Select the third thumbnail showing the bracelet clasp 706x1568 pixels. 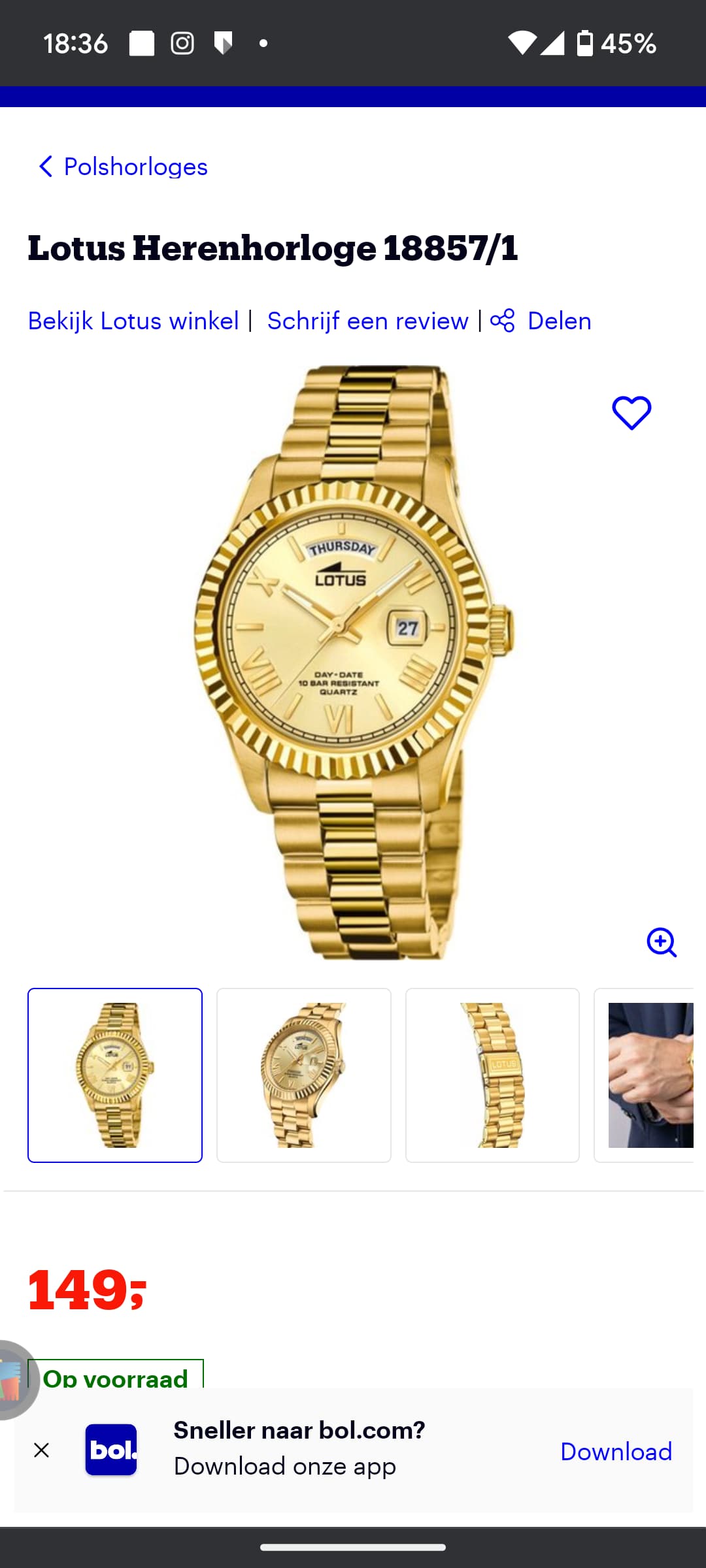pos(492,1075)
